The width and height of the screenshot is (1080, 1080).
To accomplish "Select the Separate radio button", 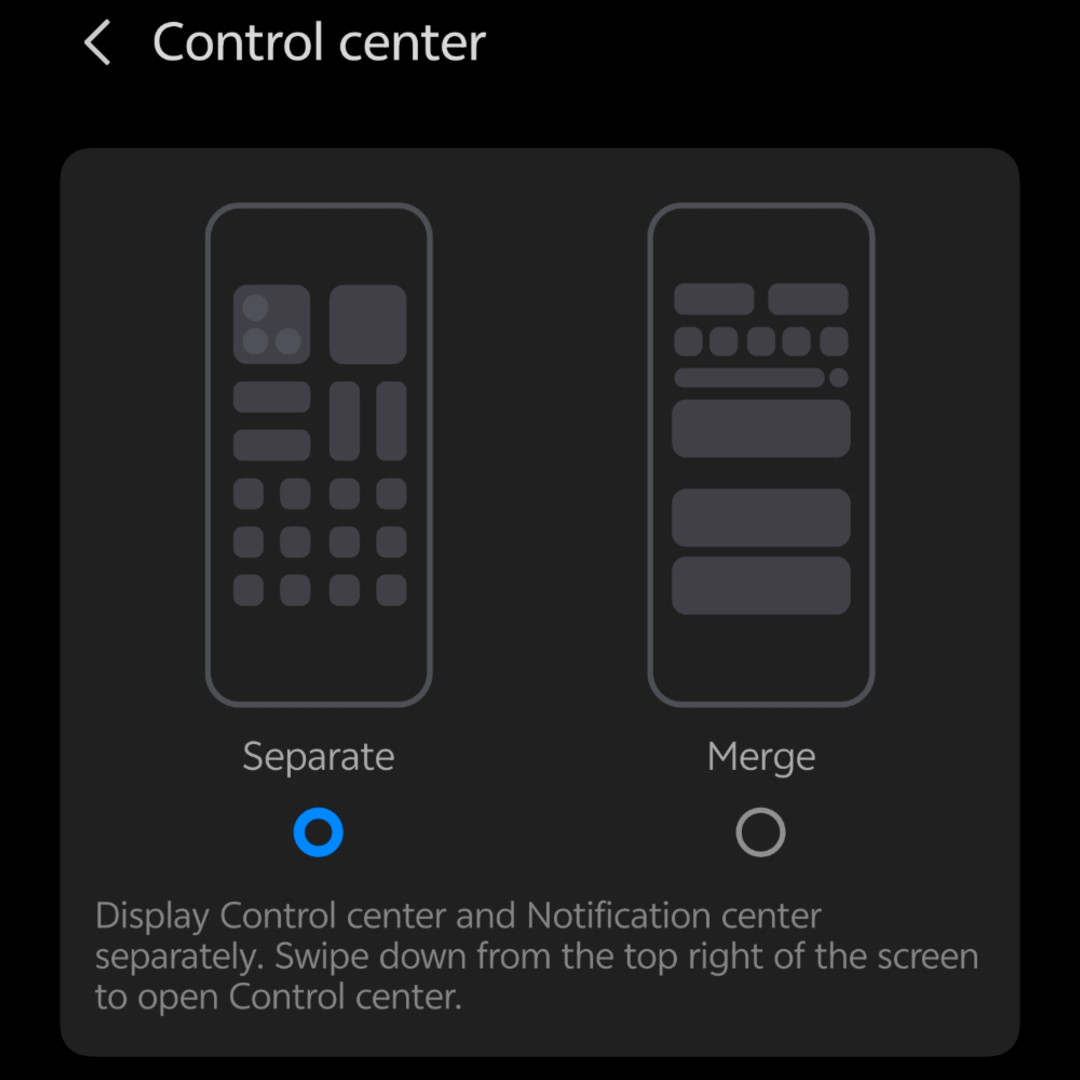I will [x=318, y=832].
